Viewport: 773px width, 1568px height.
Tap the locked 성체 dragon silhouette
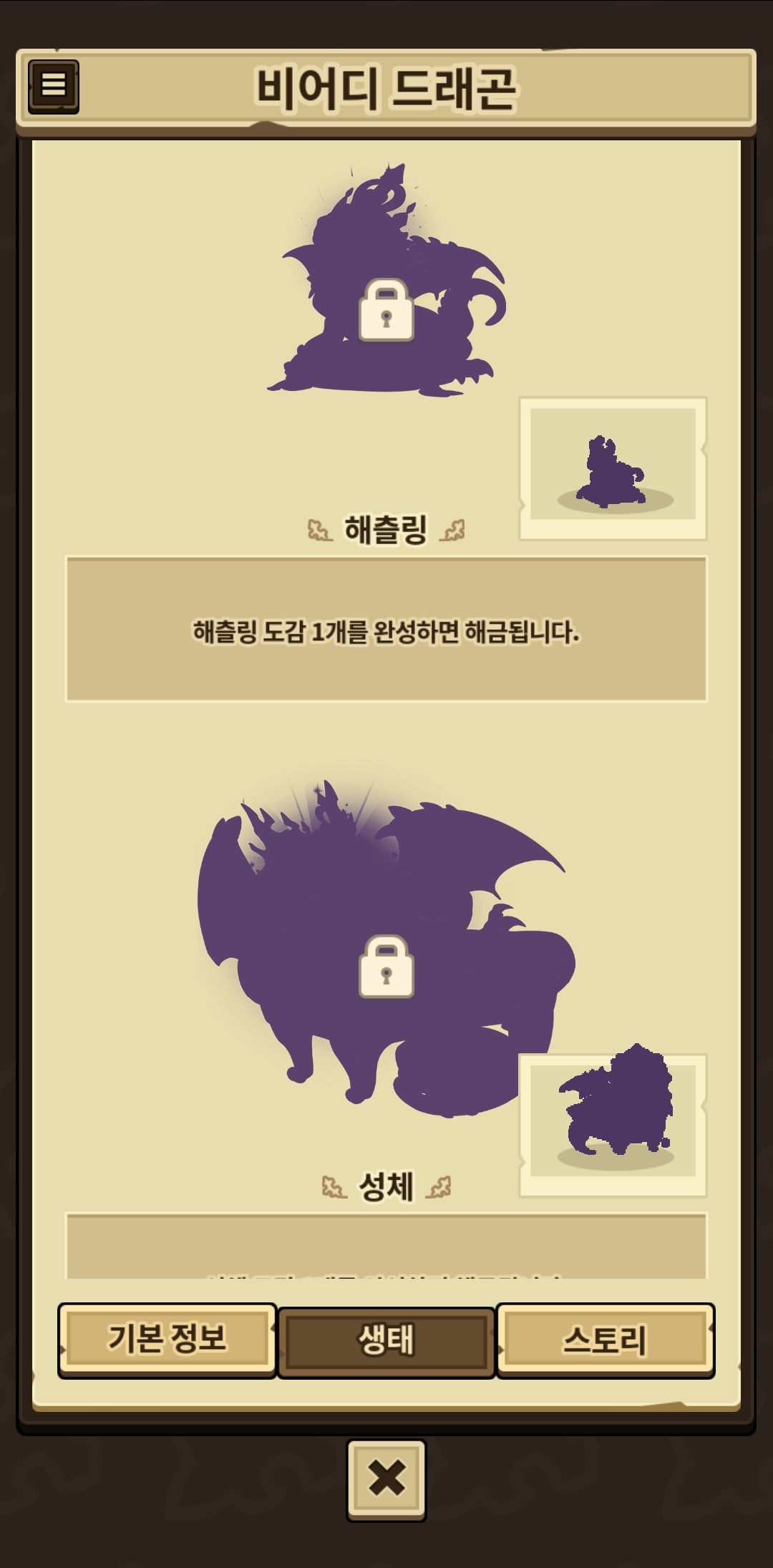[x=386, y=949]
